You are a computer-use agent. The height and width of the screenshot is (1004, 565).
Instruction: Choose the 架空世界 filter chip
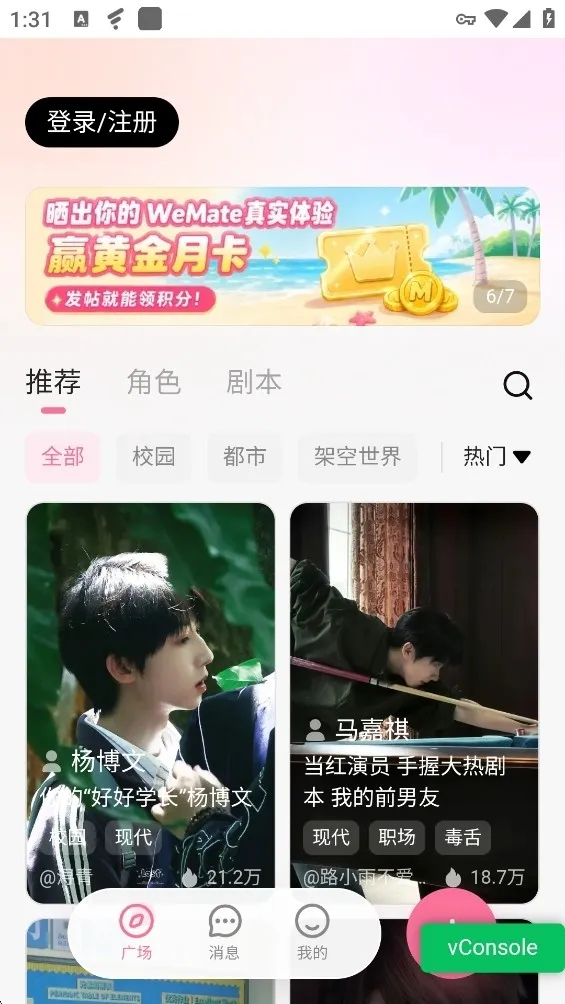coord(357,457)
